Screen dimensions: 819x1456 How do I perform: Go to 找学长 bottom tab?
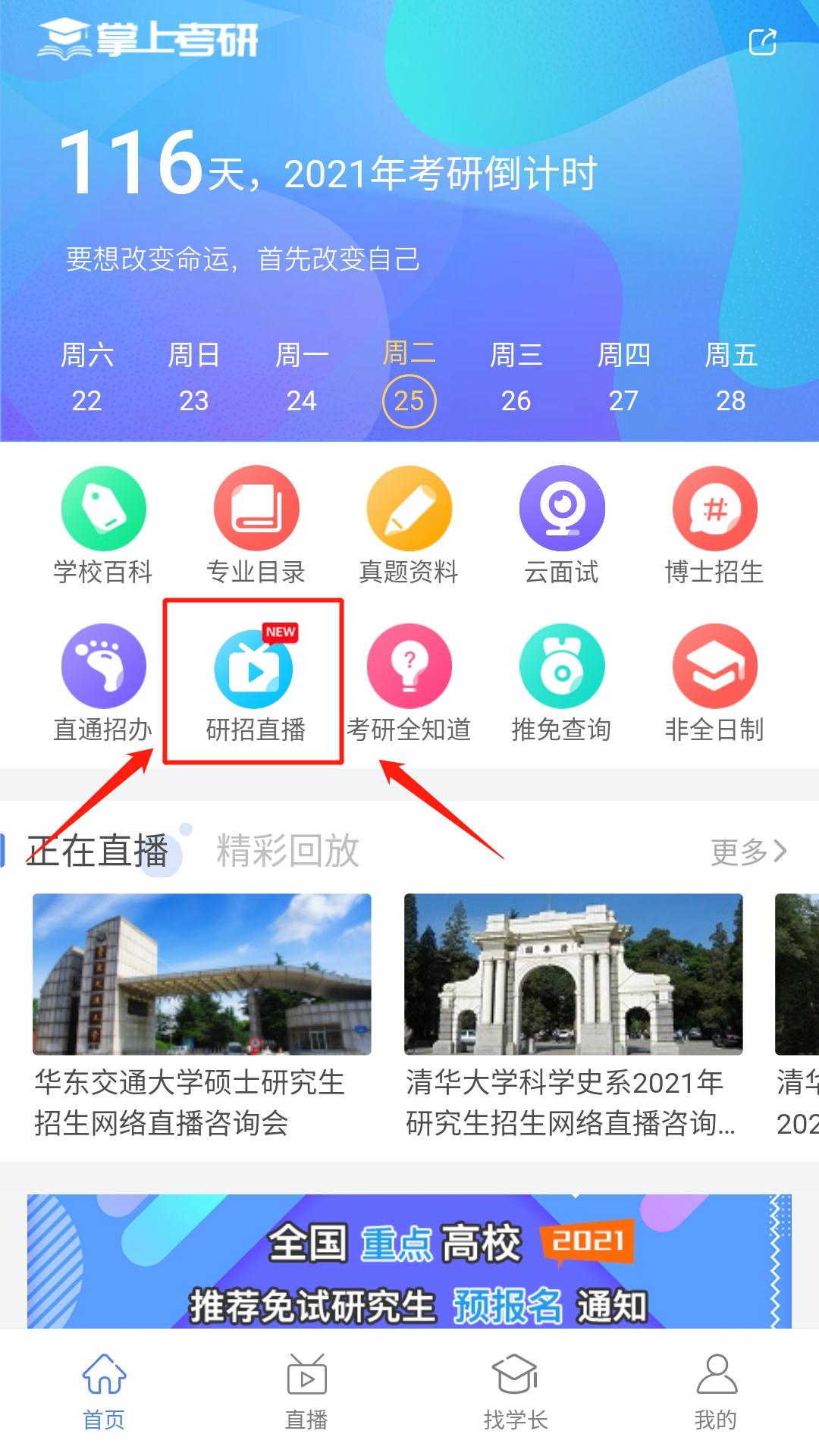[516, 1392]
